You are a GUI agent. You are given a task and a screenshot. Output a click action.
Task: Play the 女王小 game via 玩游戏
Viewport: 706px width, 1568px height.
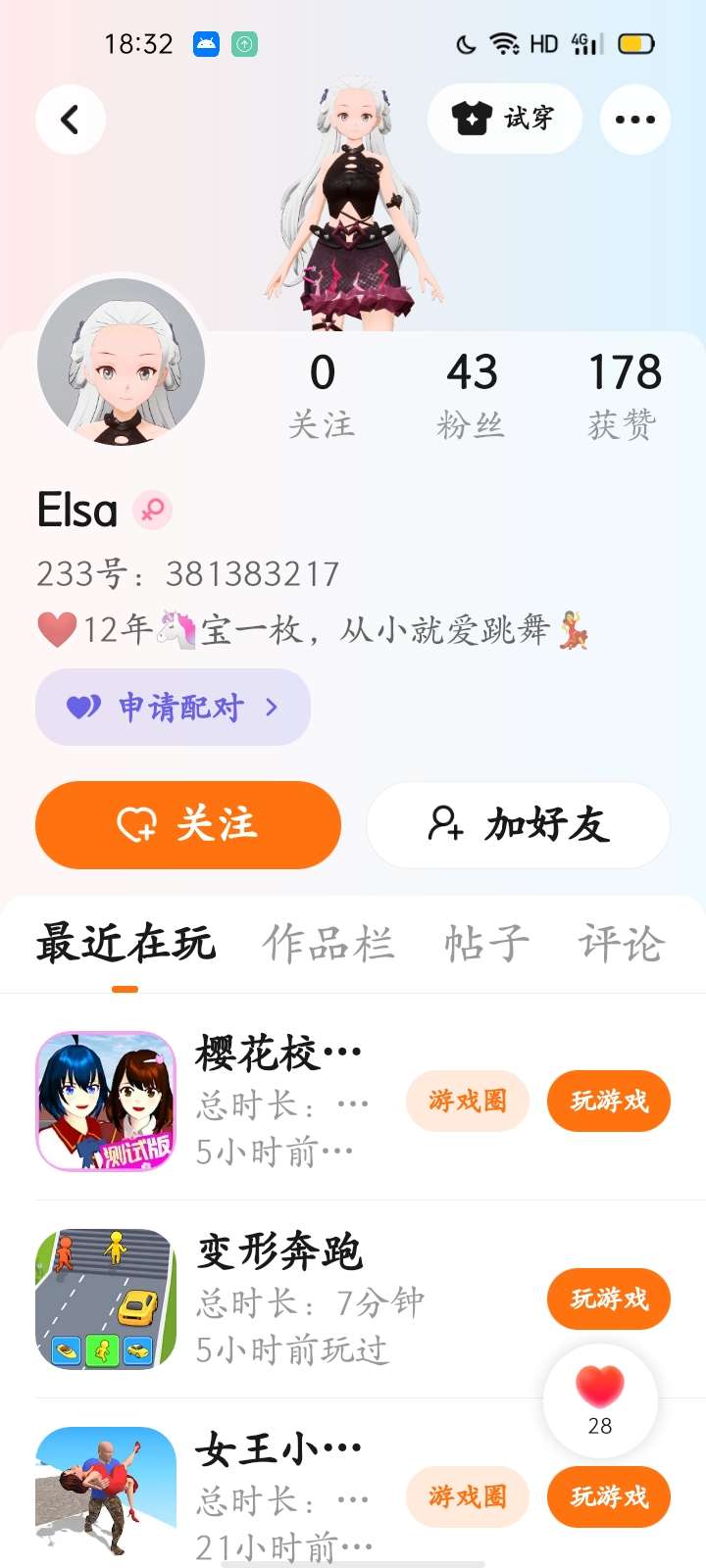[x=609, y=1496]
